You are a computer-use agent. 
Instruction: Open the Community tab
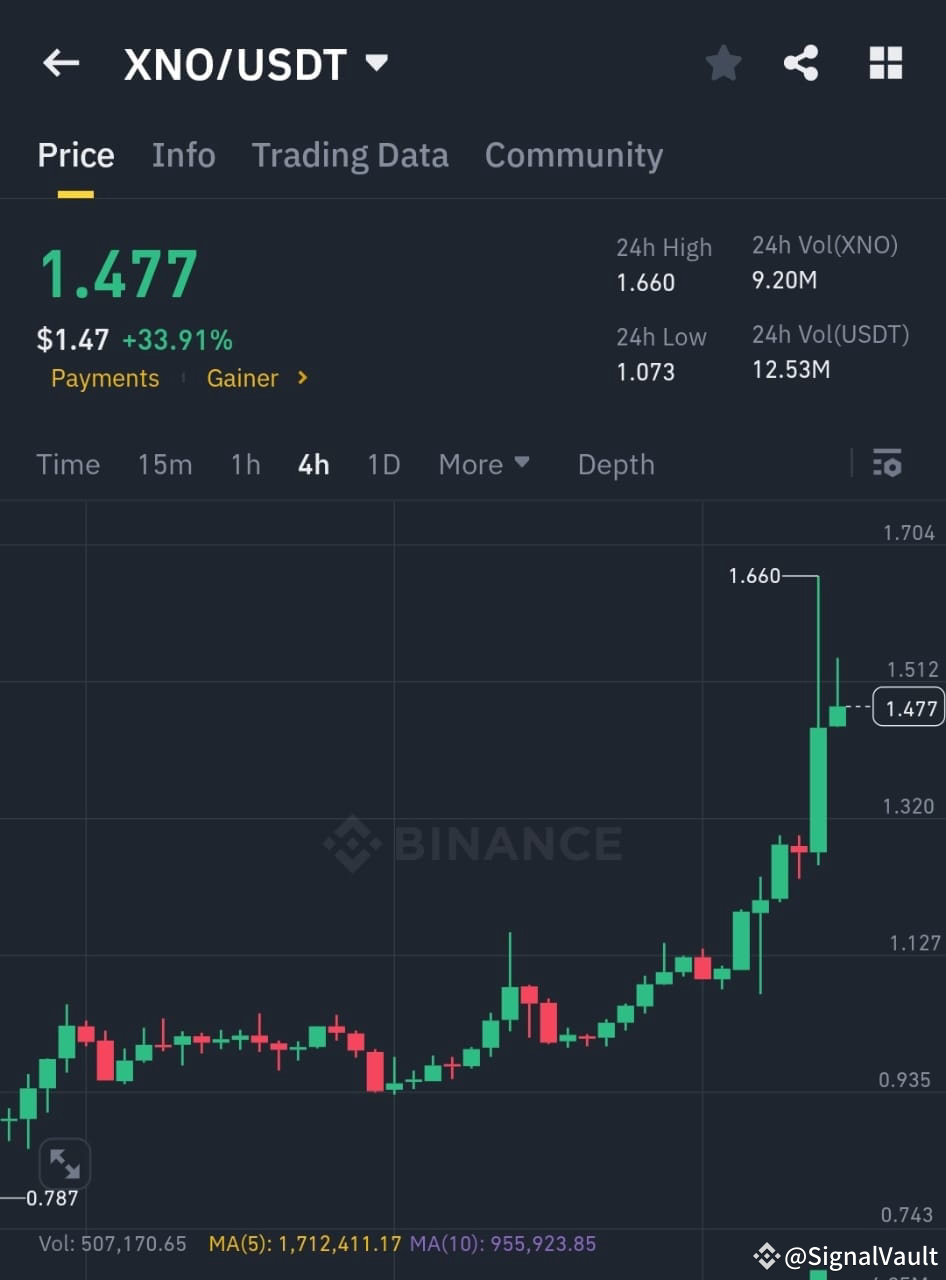click(573, 155)
